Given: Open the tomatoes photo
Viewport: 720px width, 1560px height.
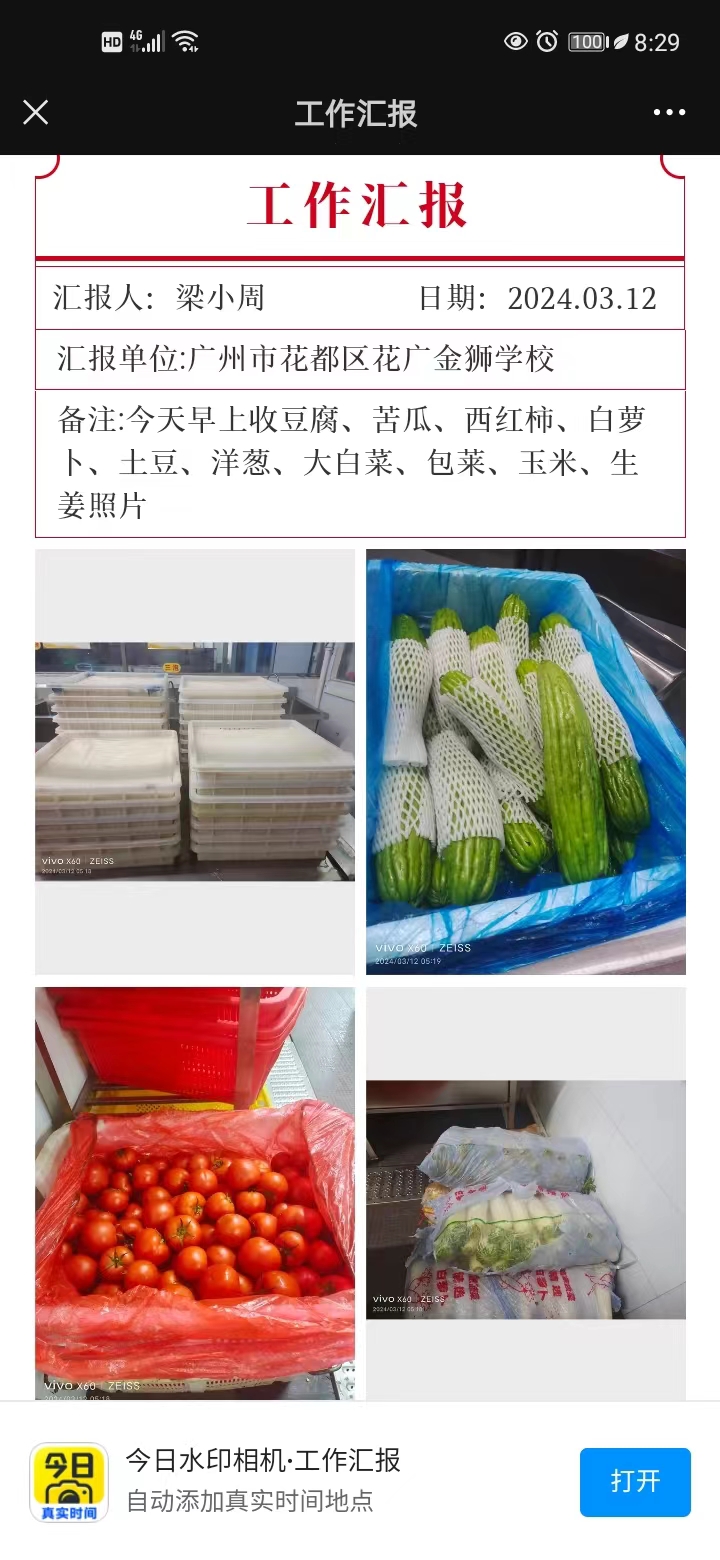Looking at the screenshot, I should point(195,1192).
